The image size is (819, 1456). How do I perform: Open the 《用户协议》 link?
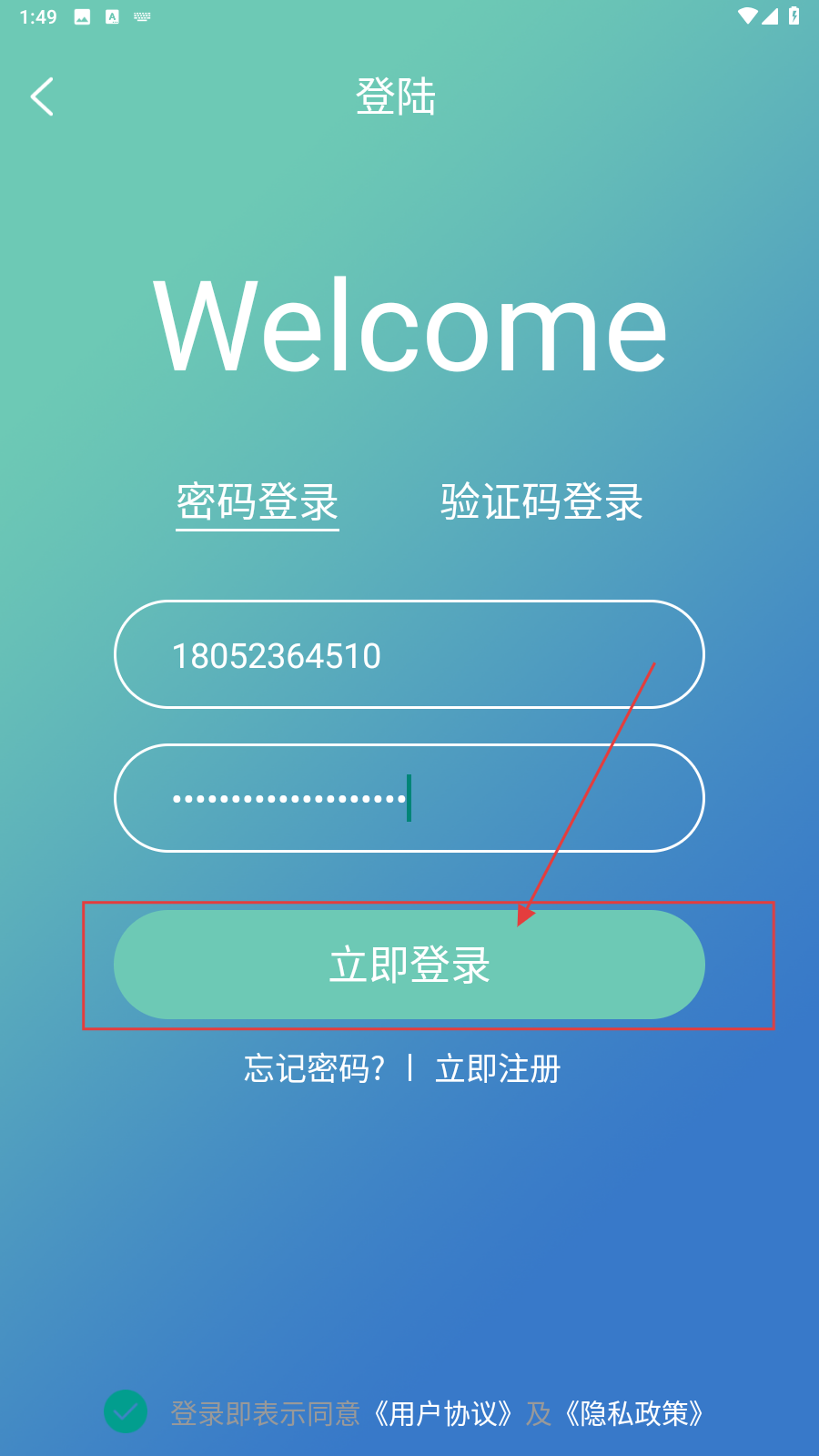pyautogui.click(x=443, y=1413)
